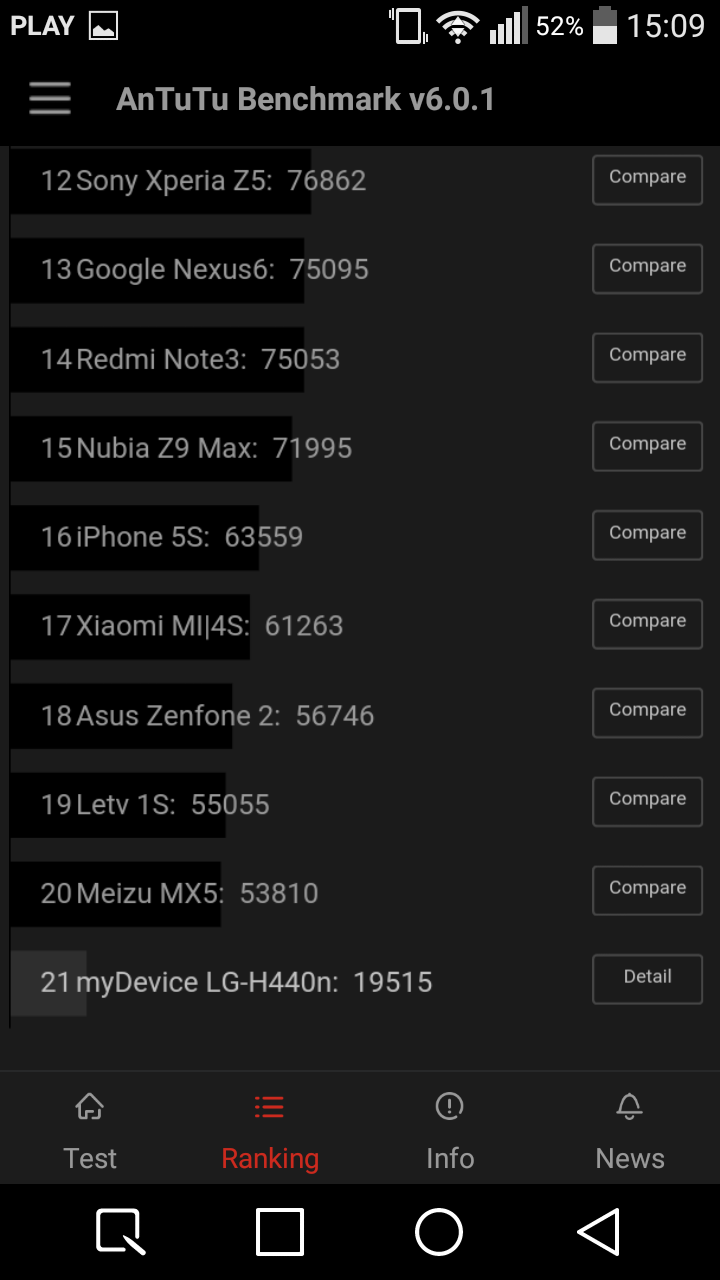
Task: Tap the system back button
Action: coord(599,1231)
